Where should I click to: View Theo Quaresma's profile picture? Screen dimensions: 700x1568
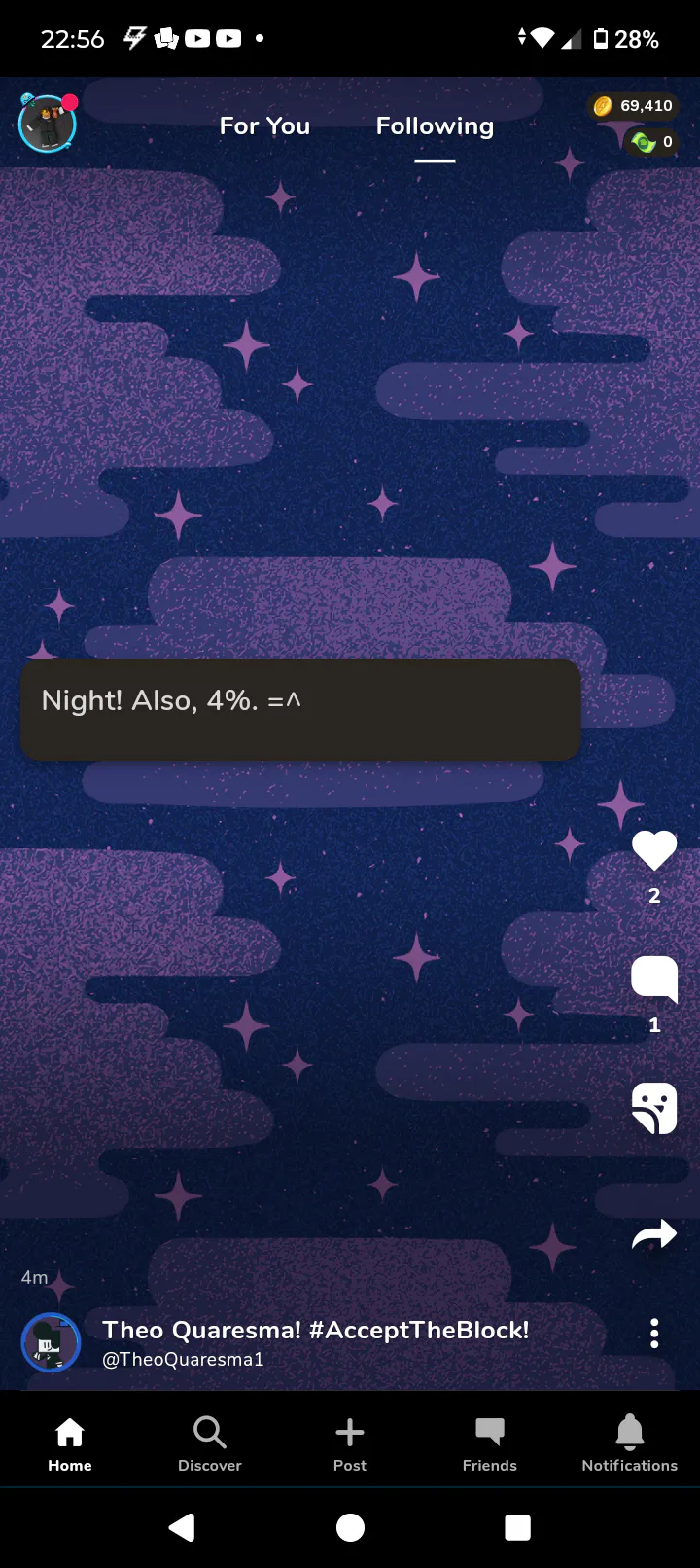click(x=51, y=1342)
